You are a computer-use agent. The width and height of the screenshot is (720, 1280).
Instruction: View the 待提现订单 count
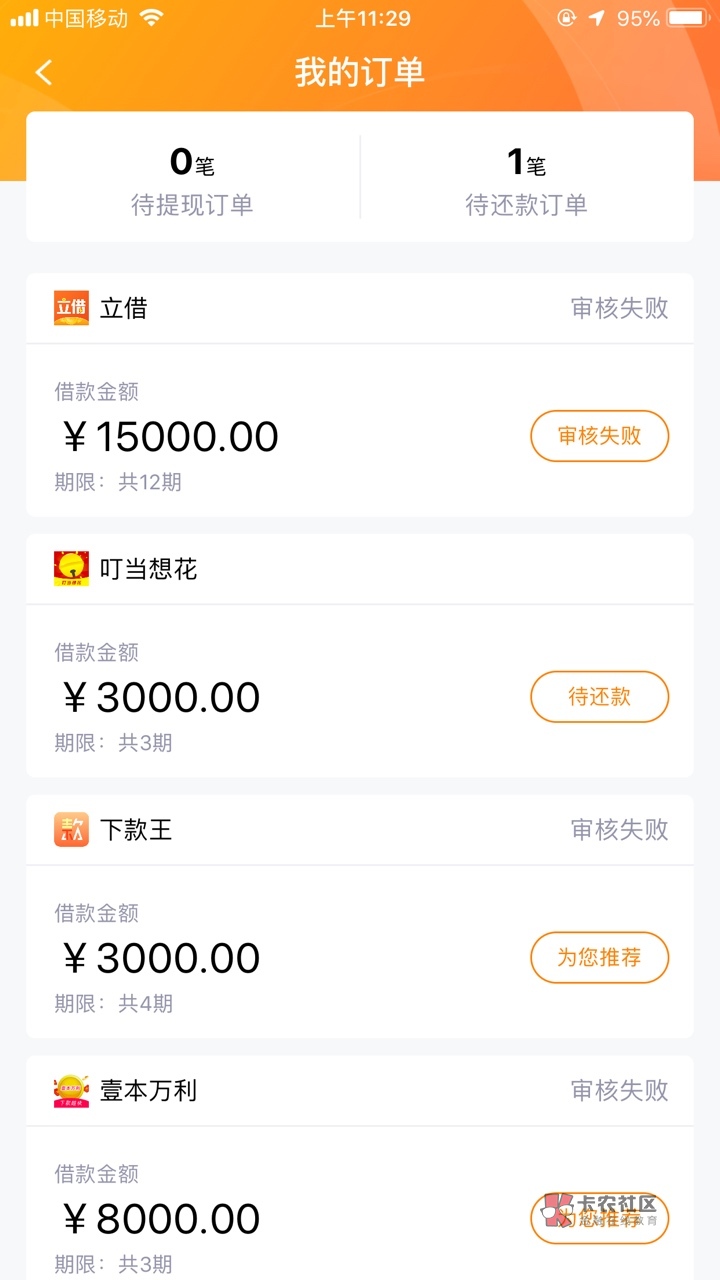point(192,178)
